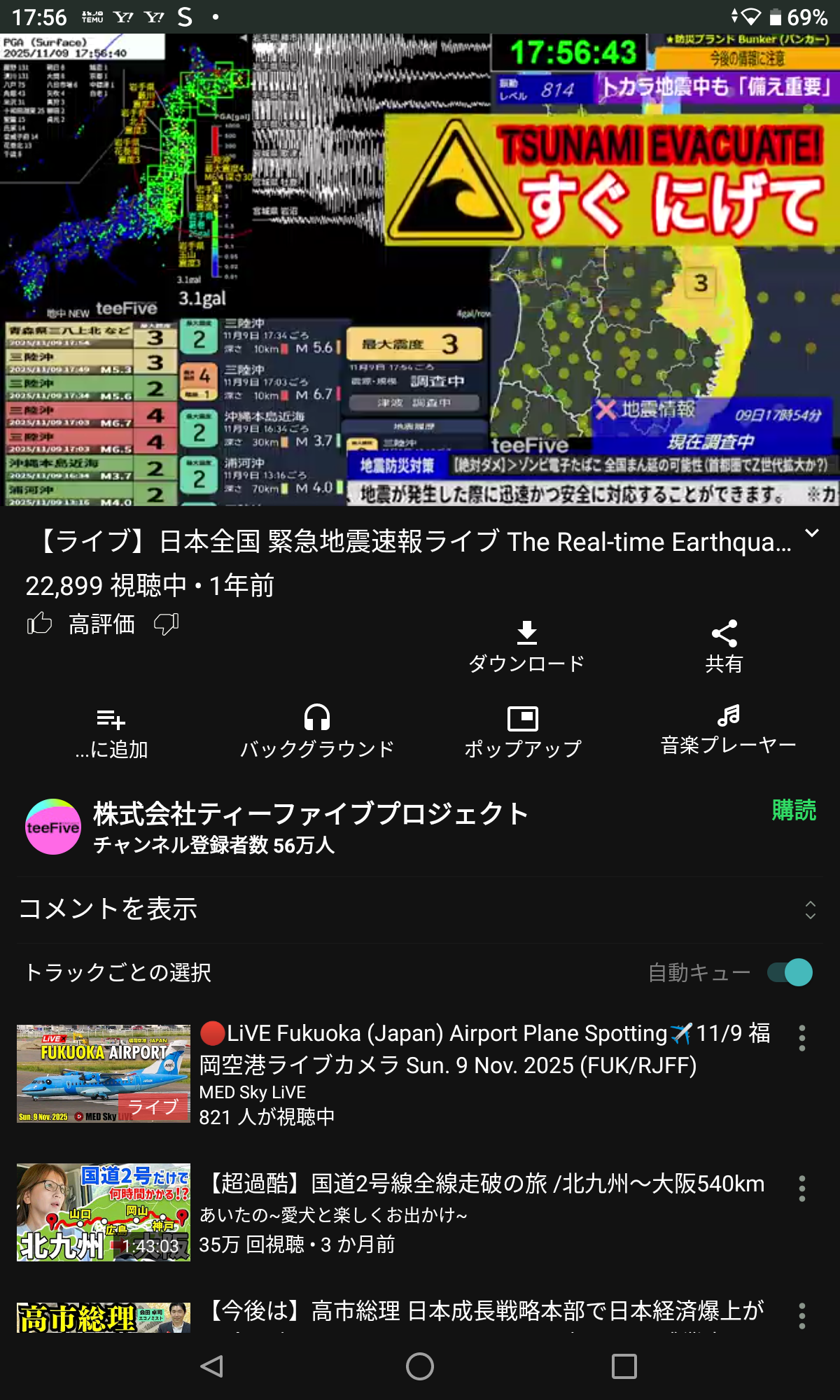Open the 高市総理 日本成長戦略本部 video
840x1400 pixels.
pos(483,1310)
